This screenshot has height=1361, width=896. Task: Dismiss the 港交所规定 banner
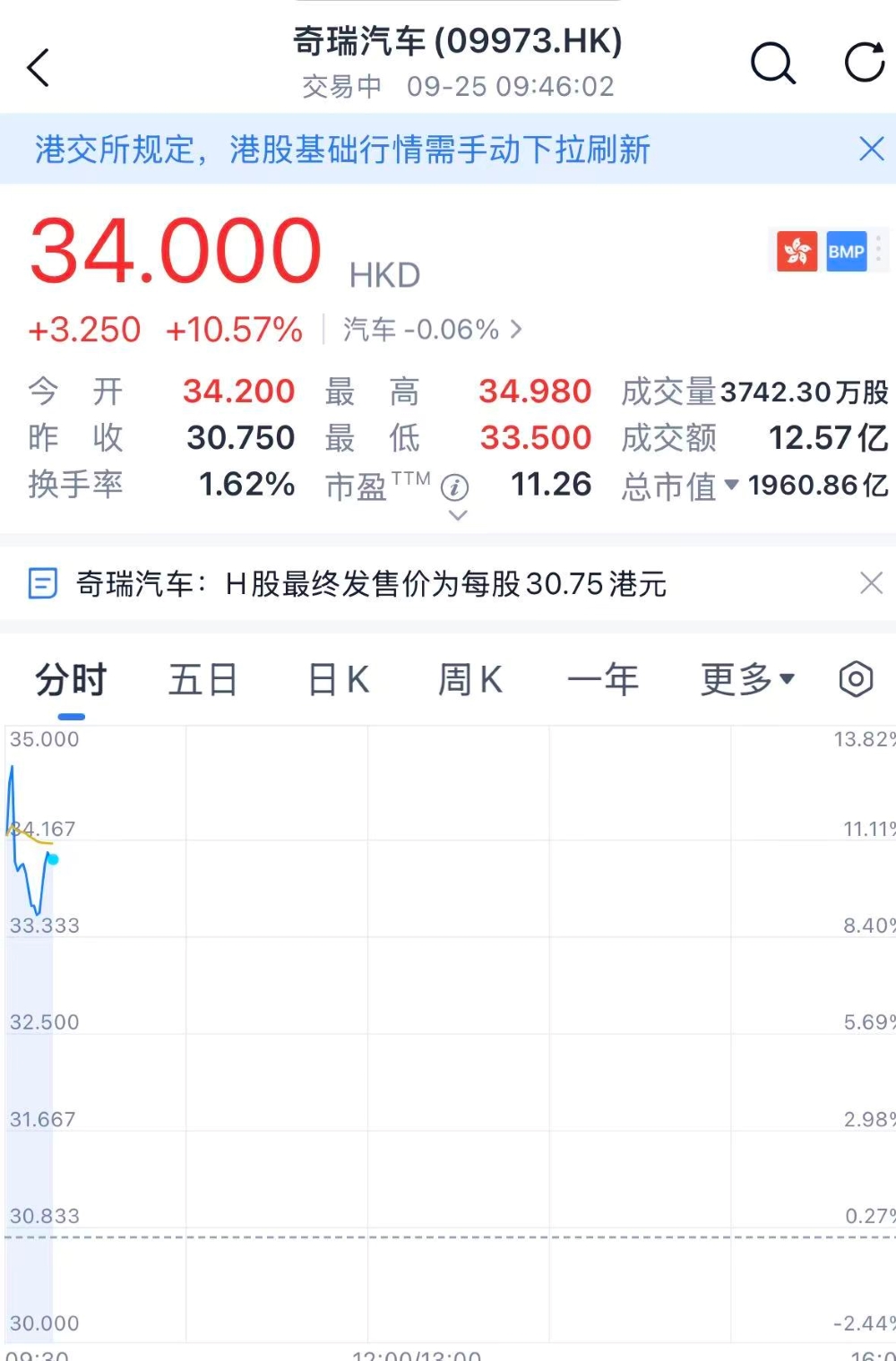[870, 149]
